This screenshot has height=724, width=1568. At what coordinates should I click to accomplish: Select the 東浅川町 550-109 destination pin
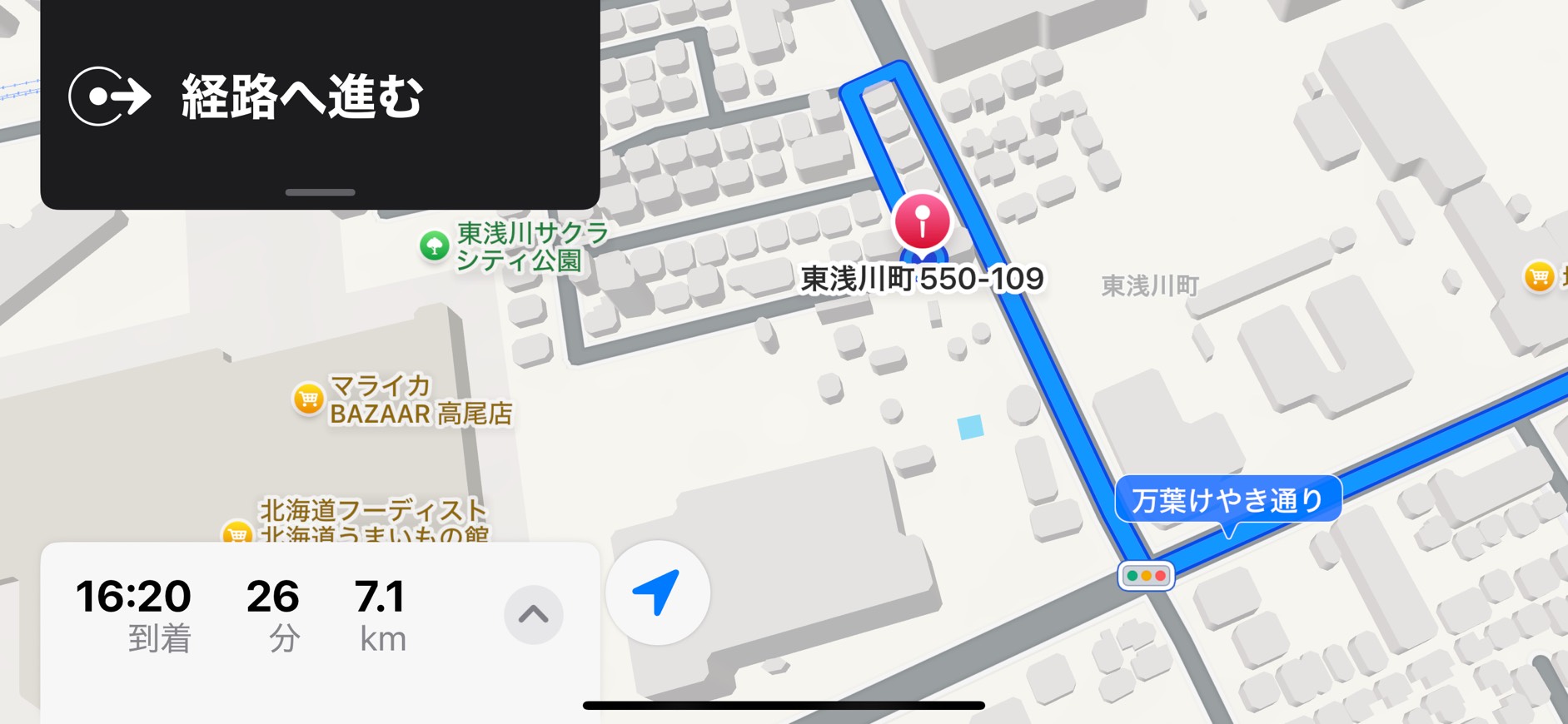click(921, 221)
